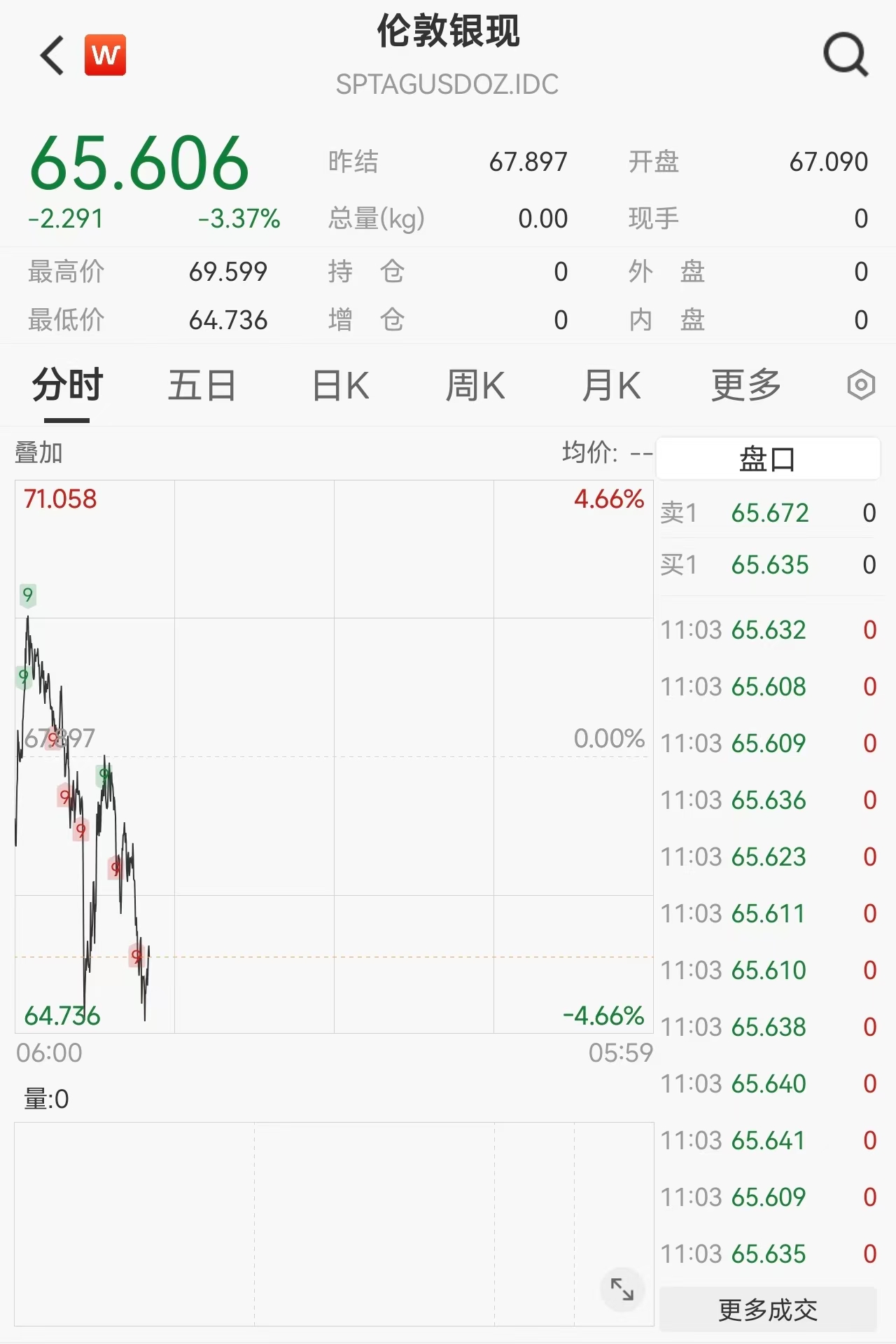Viewport: 896px width, 1344px height.
Task: Switch to the 五日 chart tab
Action: (202, 386)
